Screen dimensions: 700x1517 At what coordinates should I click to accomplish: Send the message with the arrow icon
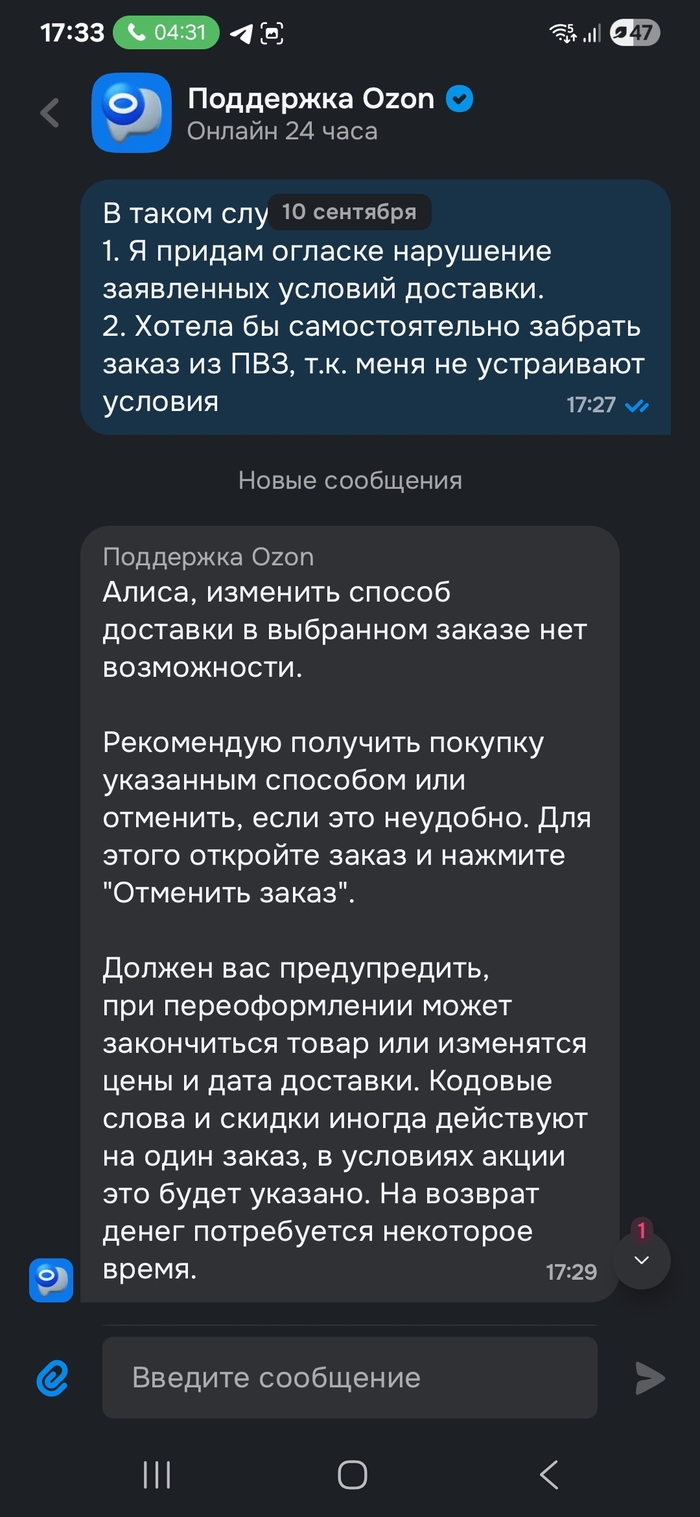(x=650, y=1378)
